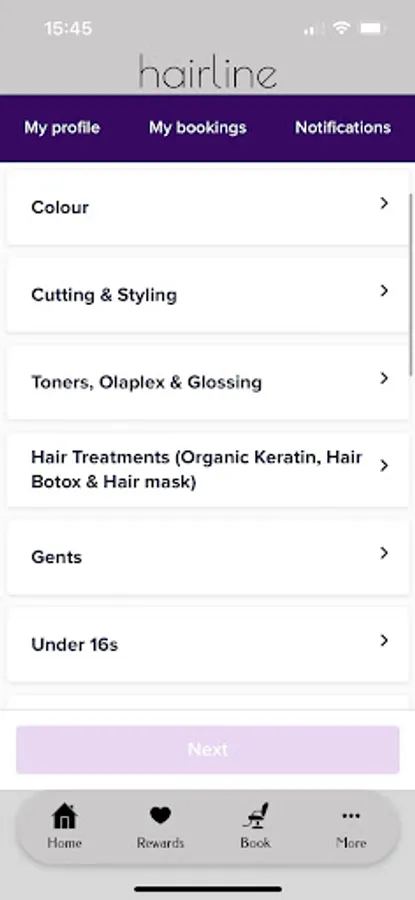415x900 pixels.
Task: Open My profile
Action: click(x=62, y=127)
